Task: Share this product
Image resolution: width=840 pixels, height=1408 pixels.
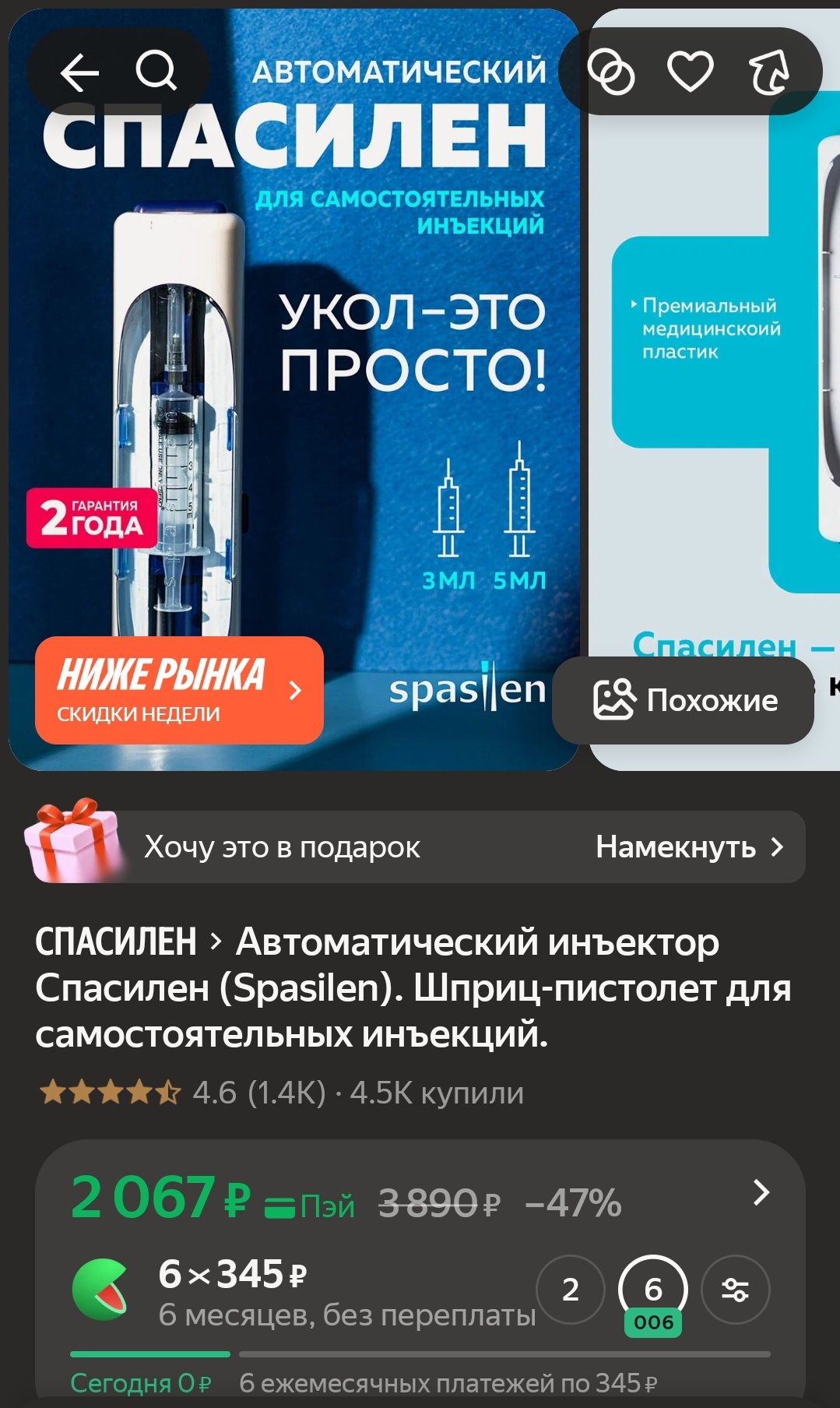Action: (769, 72)
